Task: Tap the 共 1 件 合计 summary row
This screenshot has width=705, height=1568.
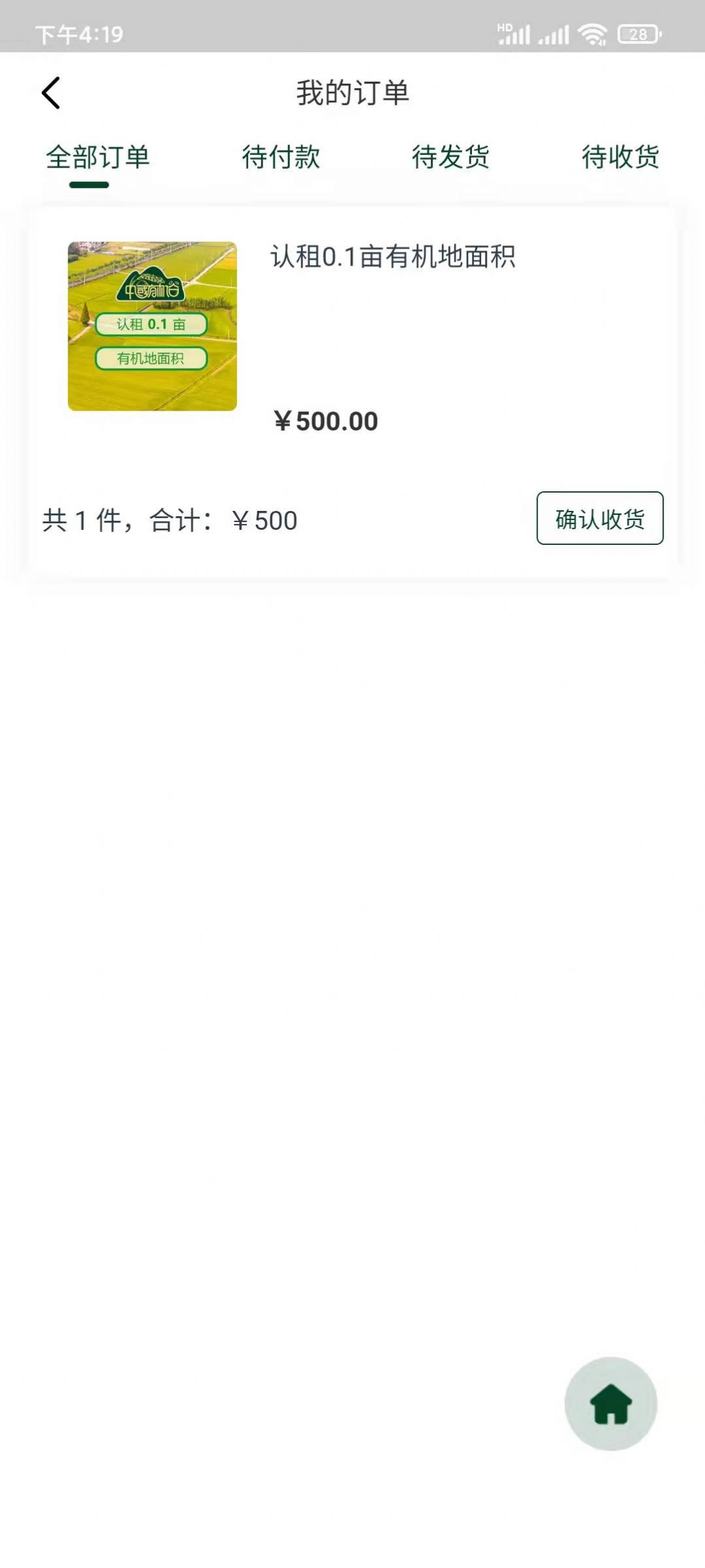Action: pos(170,520)
